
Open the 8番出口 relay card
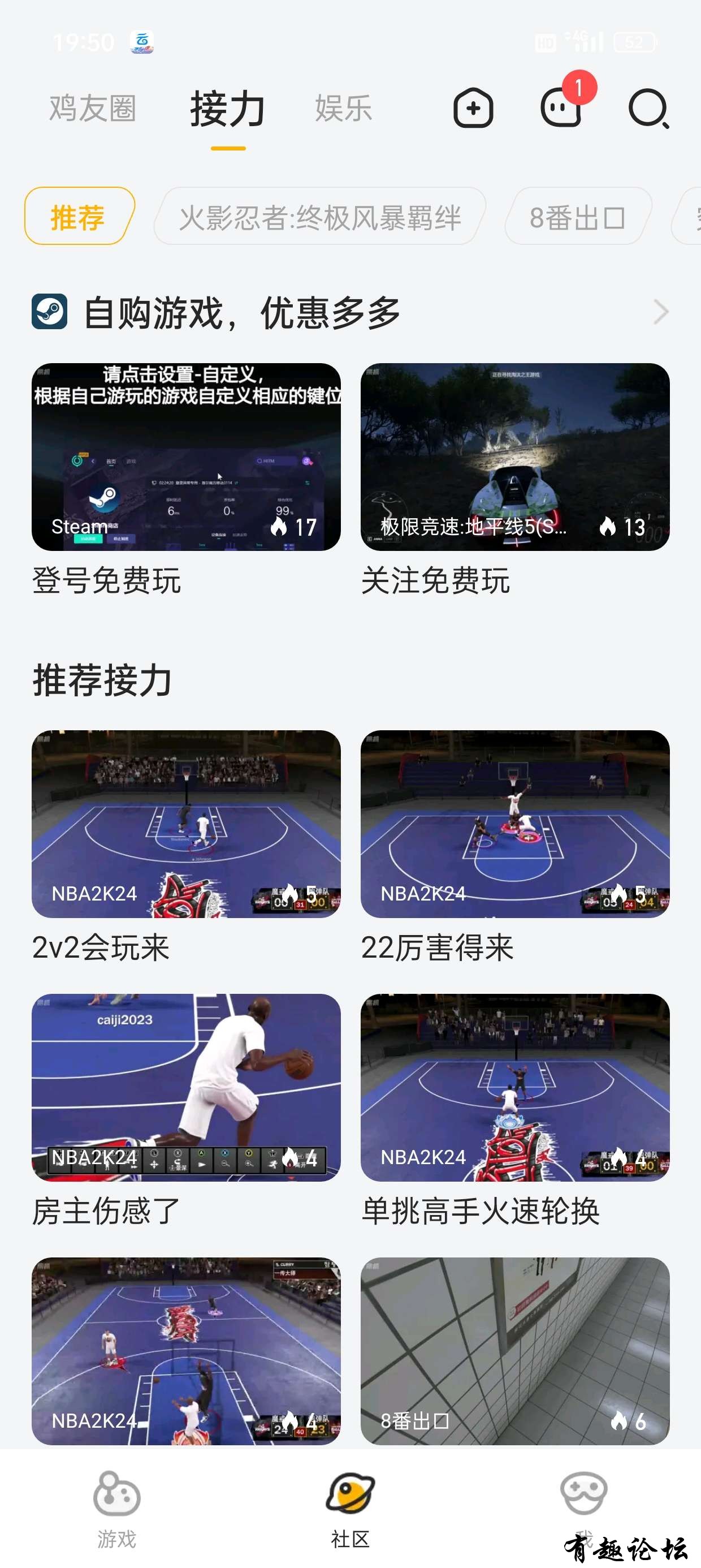[515, 1351]
